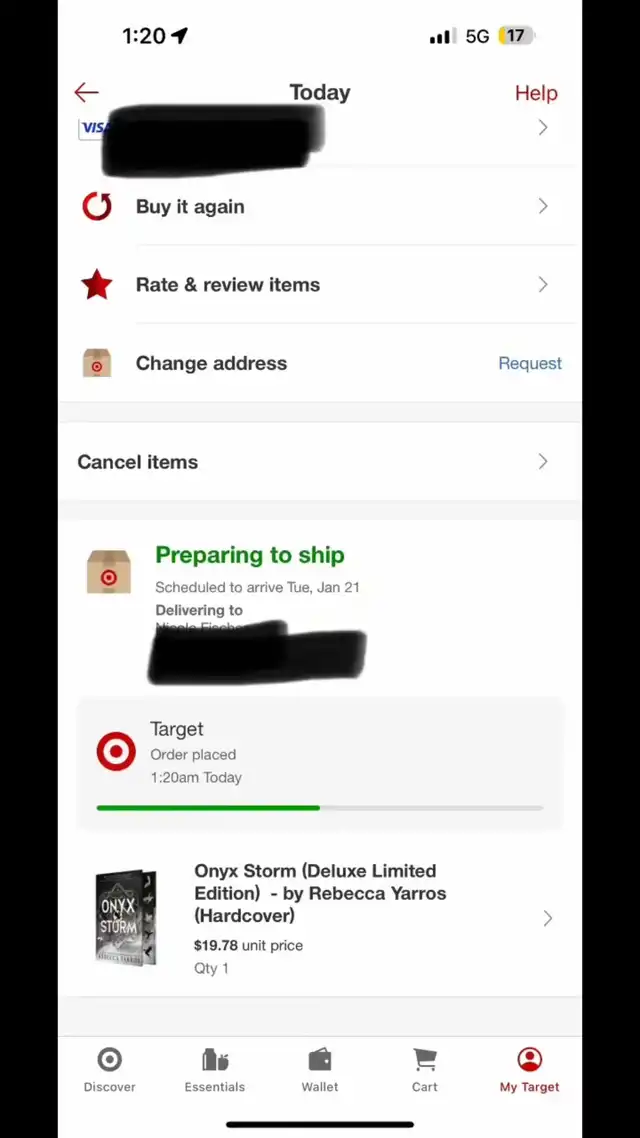Go to the Cart tab
The width and height of the screenshot is (640, 1138).
point(425,1070)
